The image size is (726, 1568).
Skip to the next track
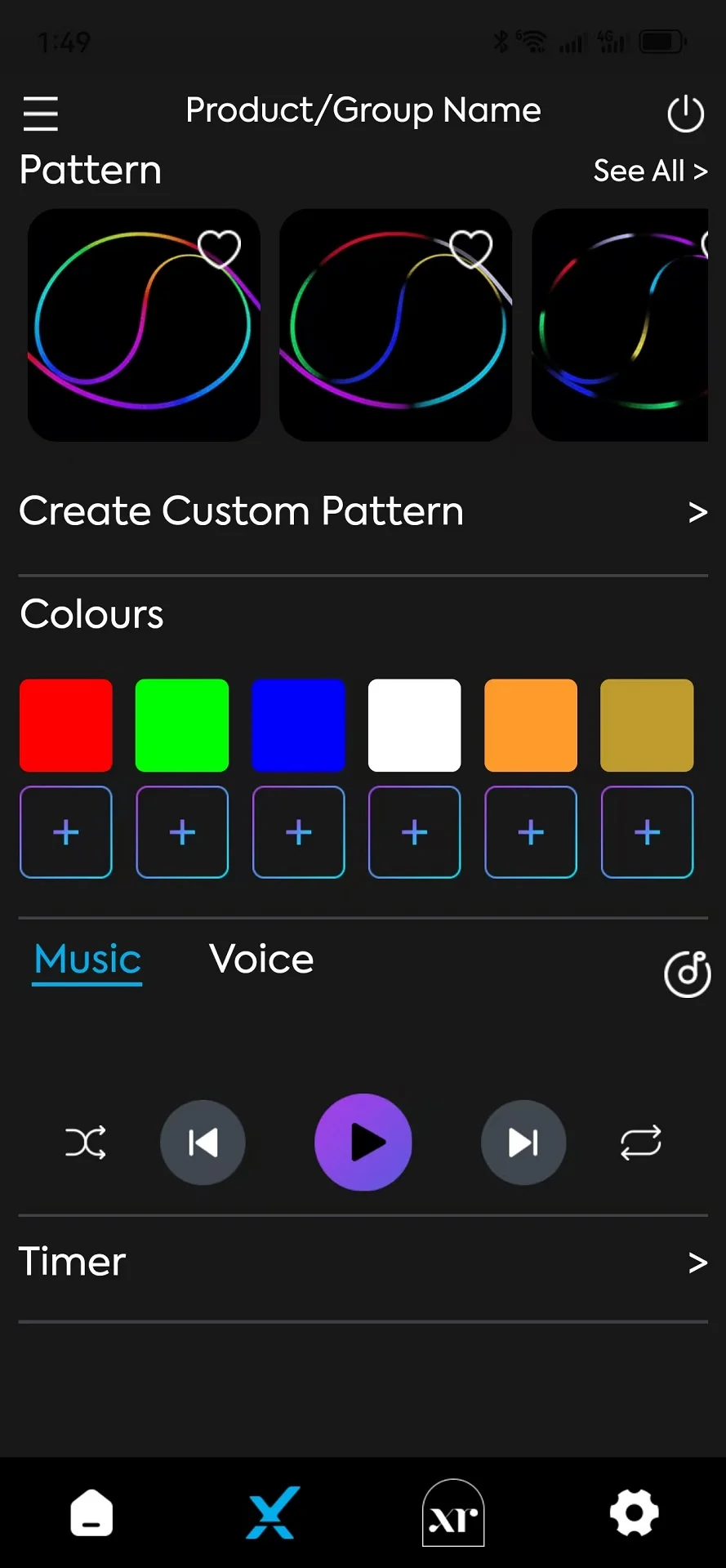click(x=523, y=1143)
